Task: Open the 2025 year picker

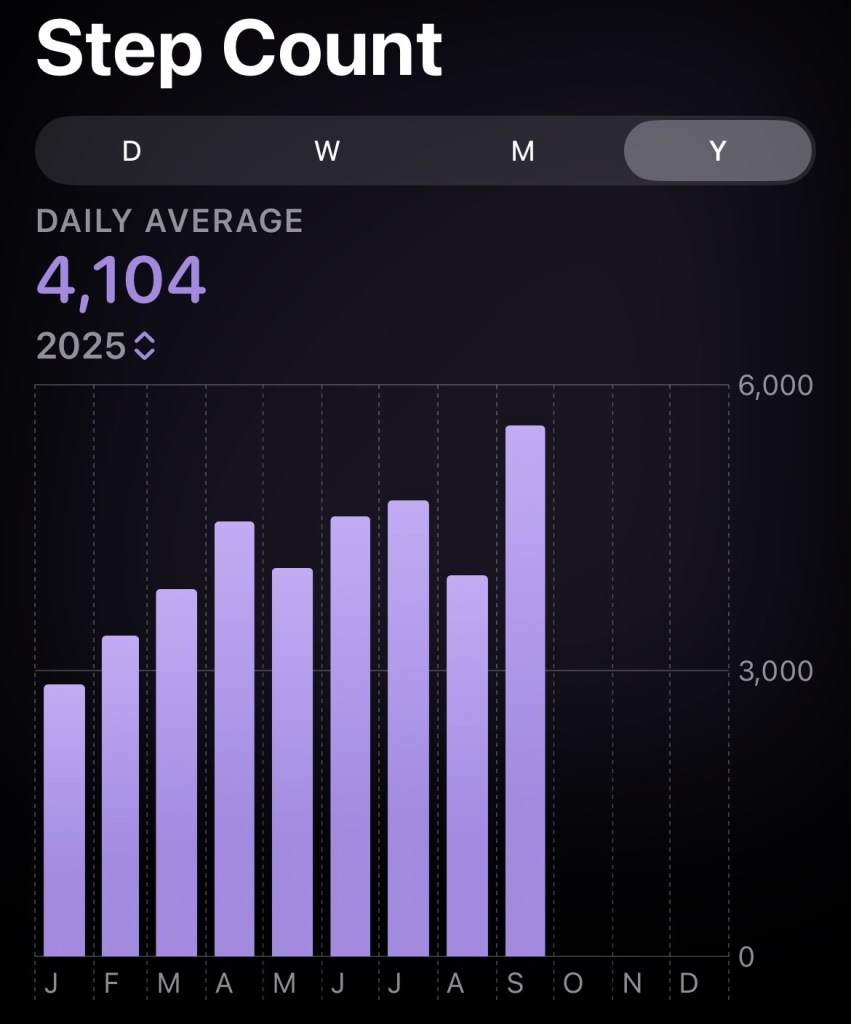Action: coord(97,347)
